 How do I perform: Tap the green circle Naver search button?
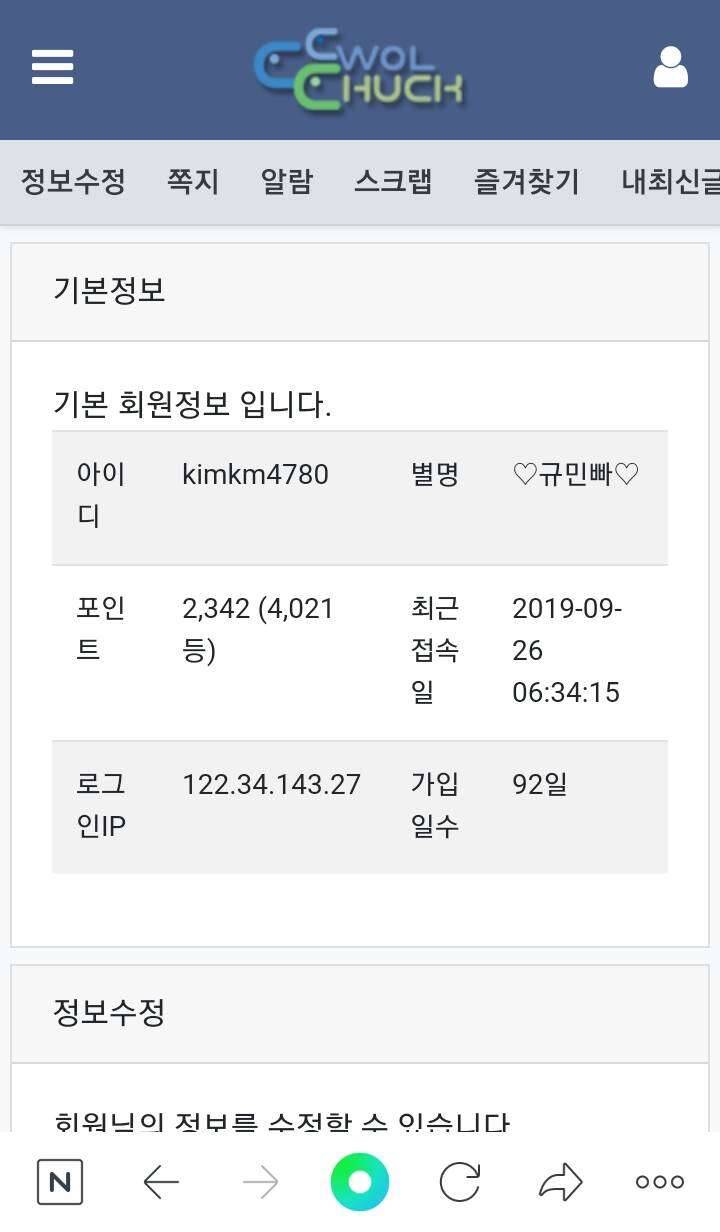(x=360, y=1183)
